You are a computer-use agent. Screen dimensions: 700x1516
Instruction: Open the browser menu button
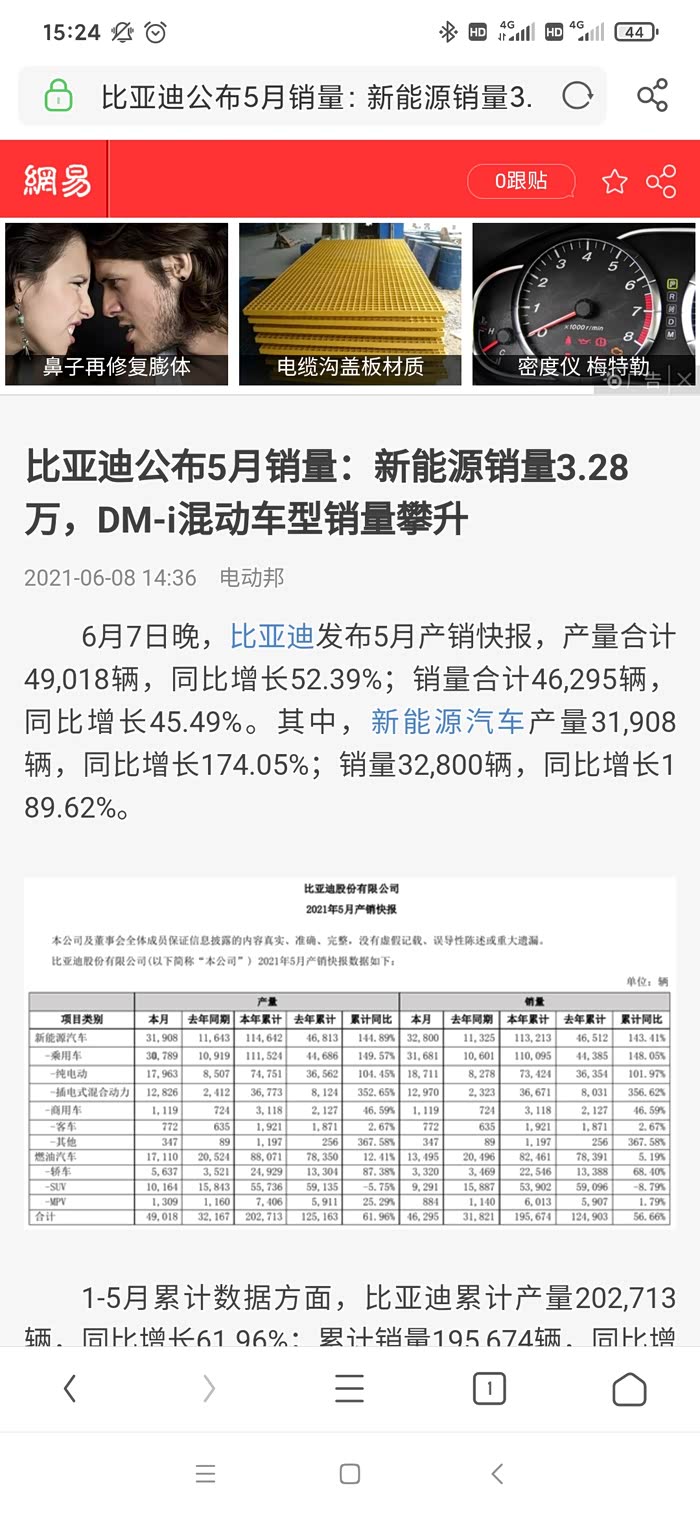tap(349, 1388)
